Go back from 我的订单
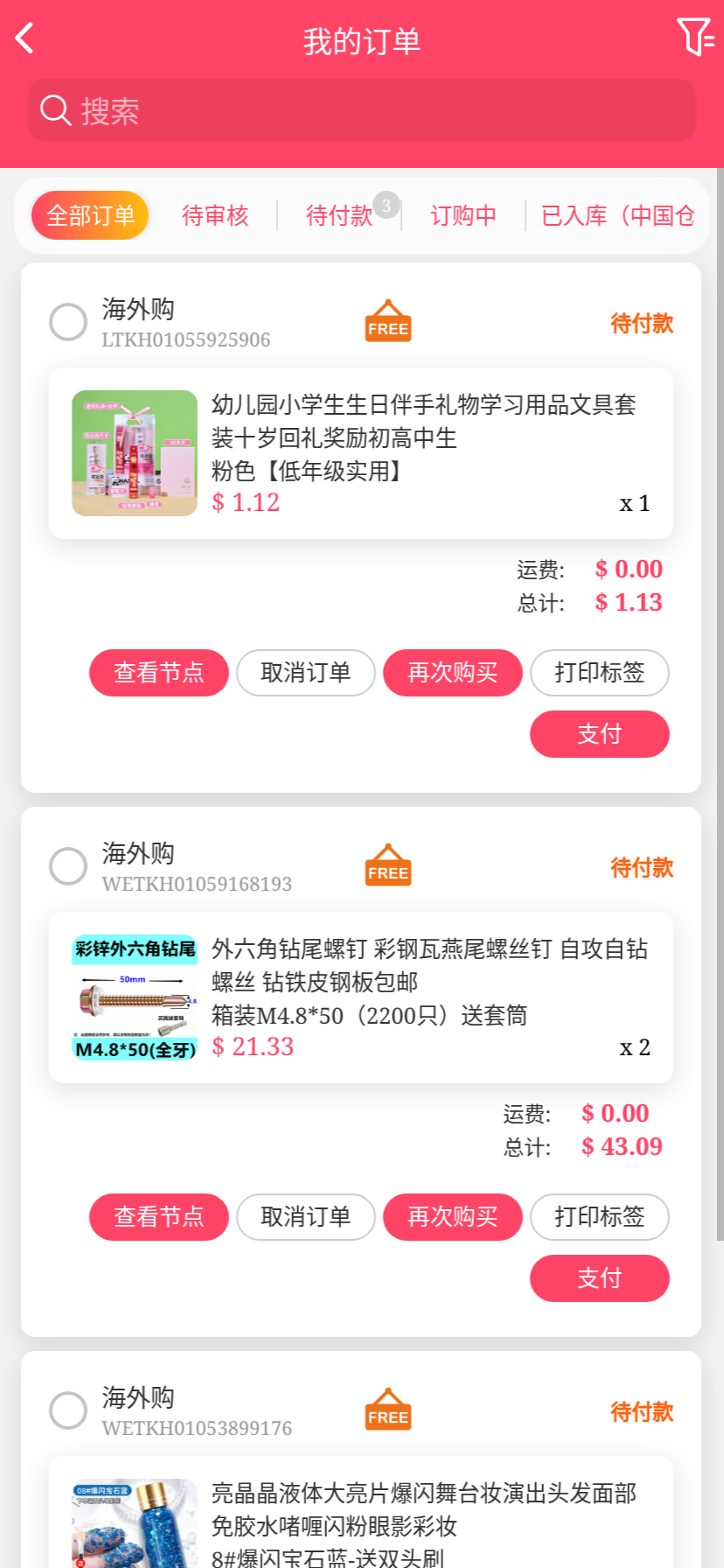This screenshot has width=724, height=1568. click(25, 38)
